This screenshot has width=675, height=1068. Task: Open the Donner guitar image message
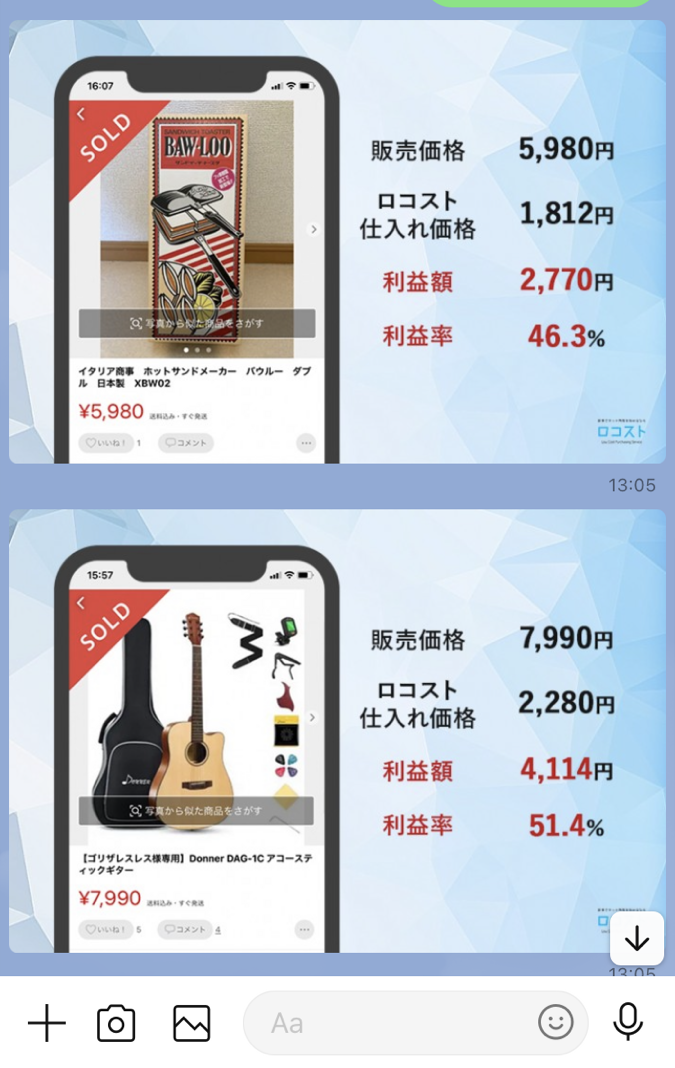pyautogui.click(x=337, y=730)
